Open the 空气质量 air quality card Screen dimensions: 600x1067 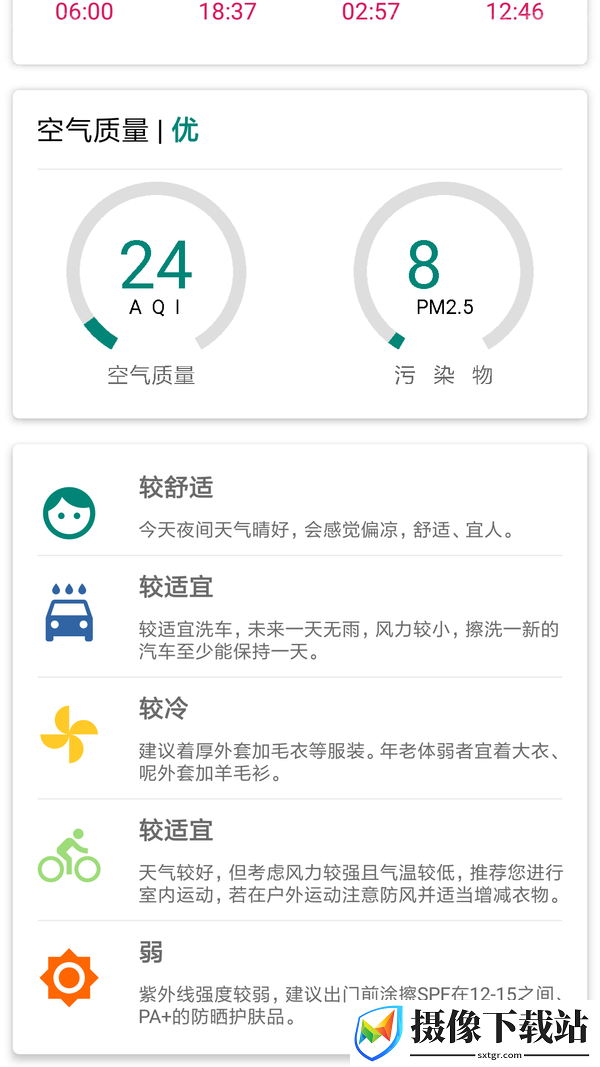coord(300,254)
